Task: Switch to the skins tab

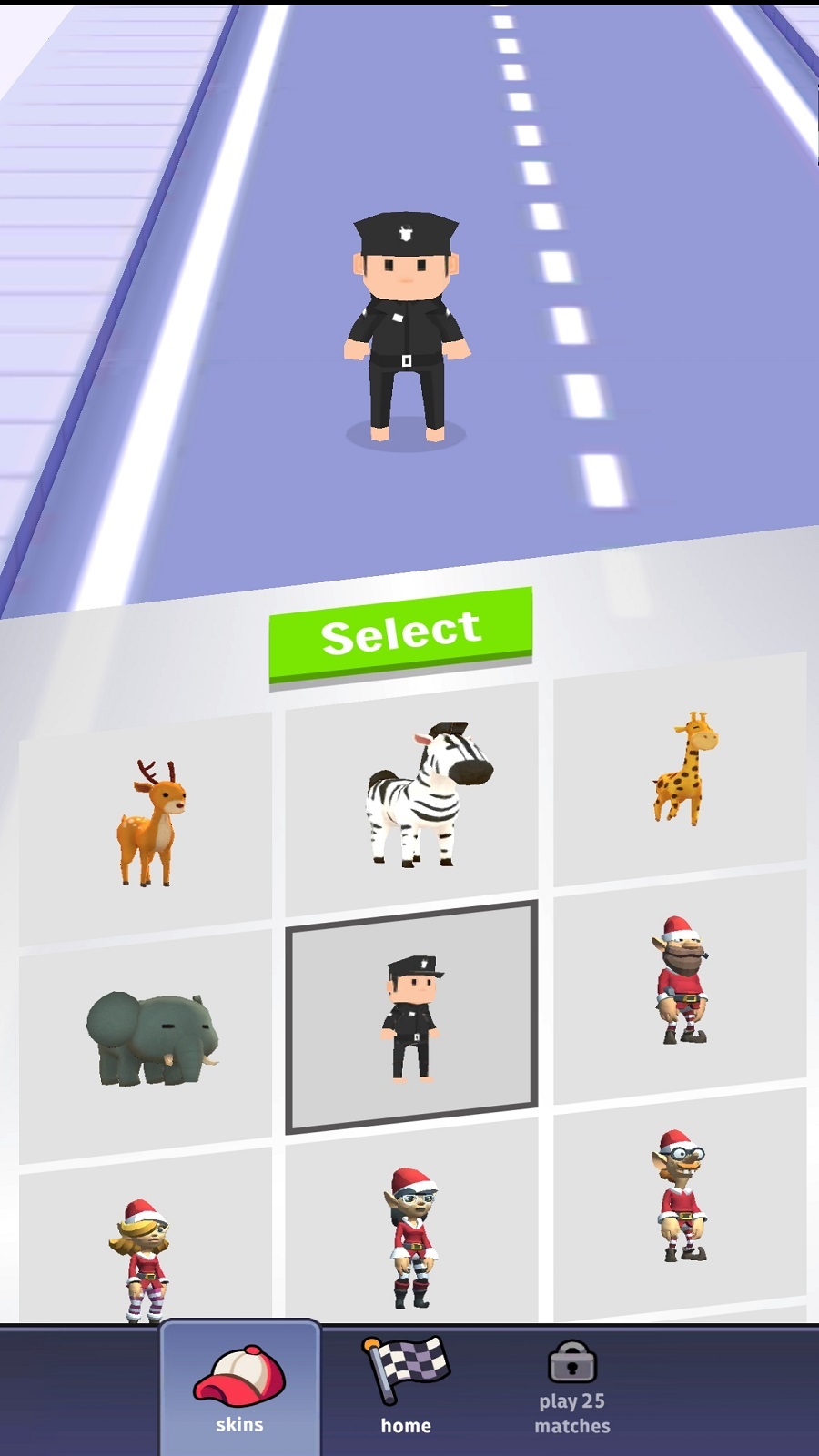Action: (239, 1389)
